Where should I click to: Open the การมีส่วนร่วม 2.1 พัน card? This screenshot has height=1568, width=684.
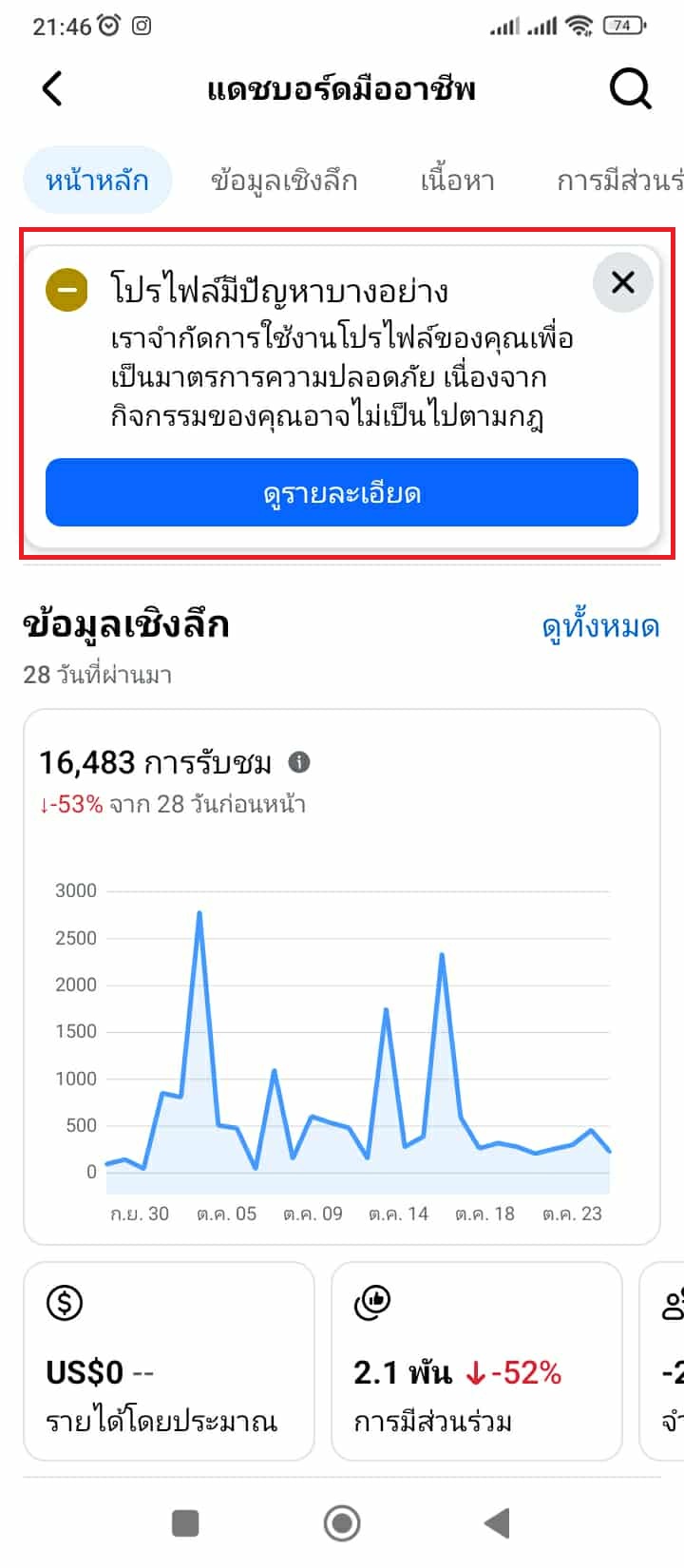pyautogui.click(x=476, y=1360)
